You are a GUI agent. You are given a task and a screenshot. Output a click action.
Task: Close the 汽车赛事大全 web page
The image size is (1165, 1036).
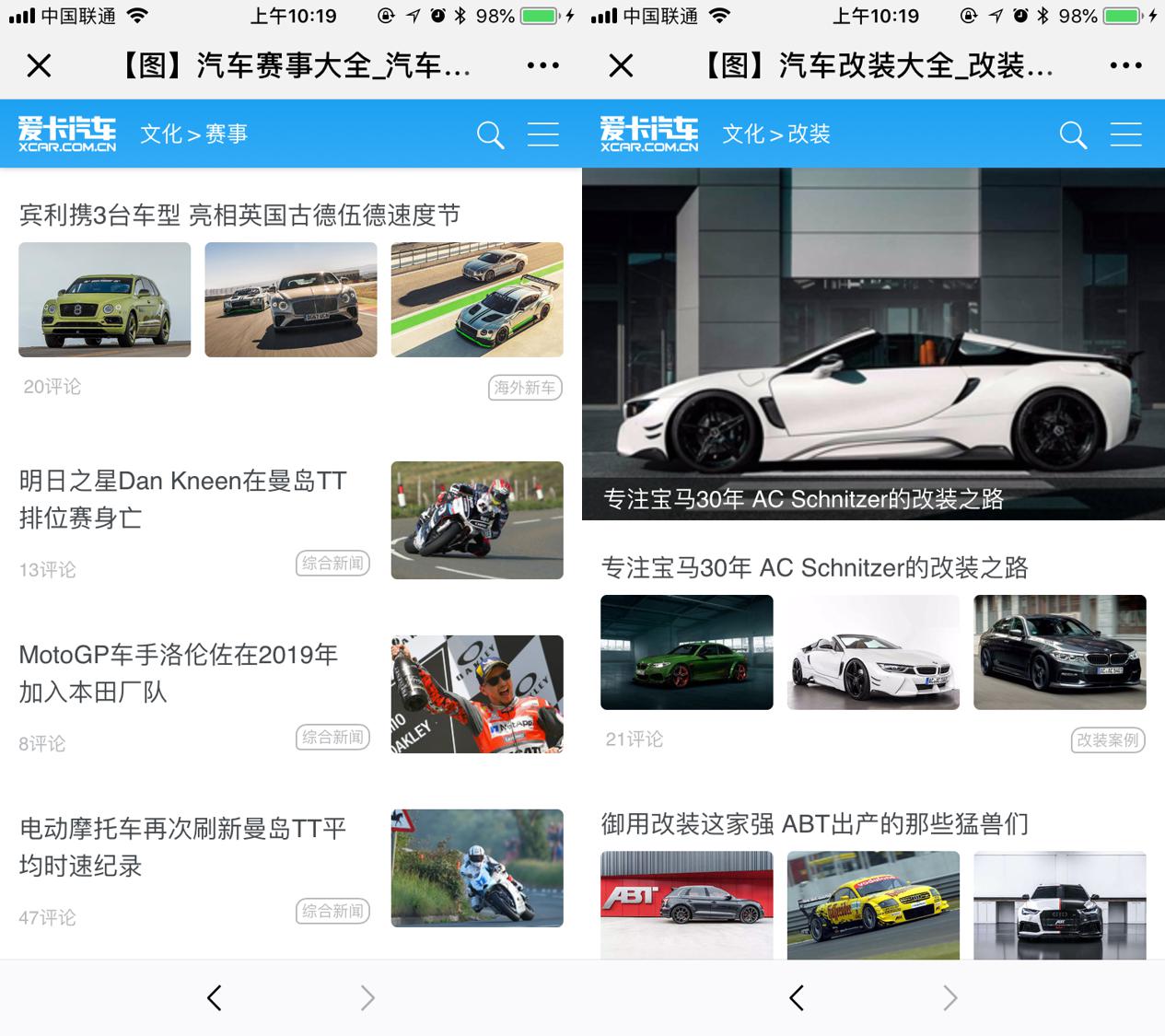39,65
